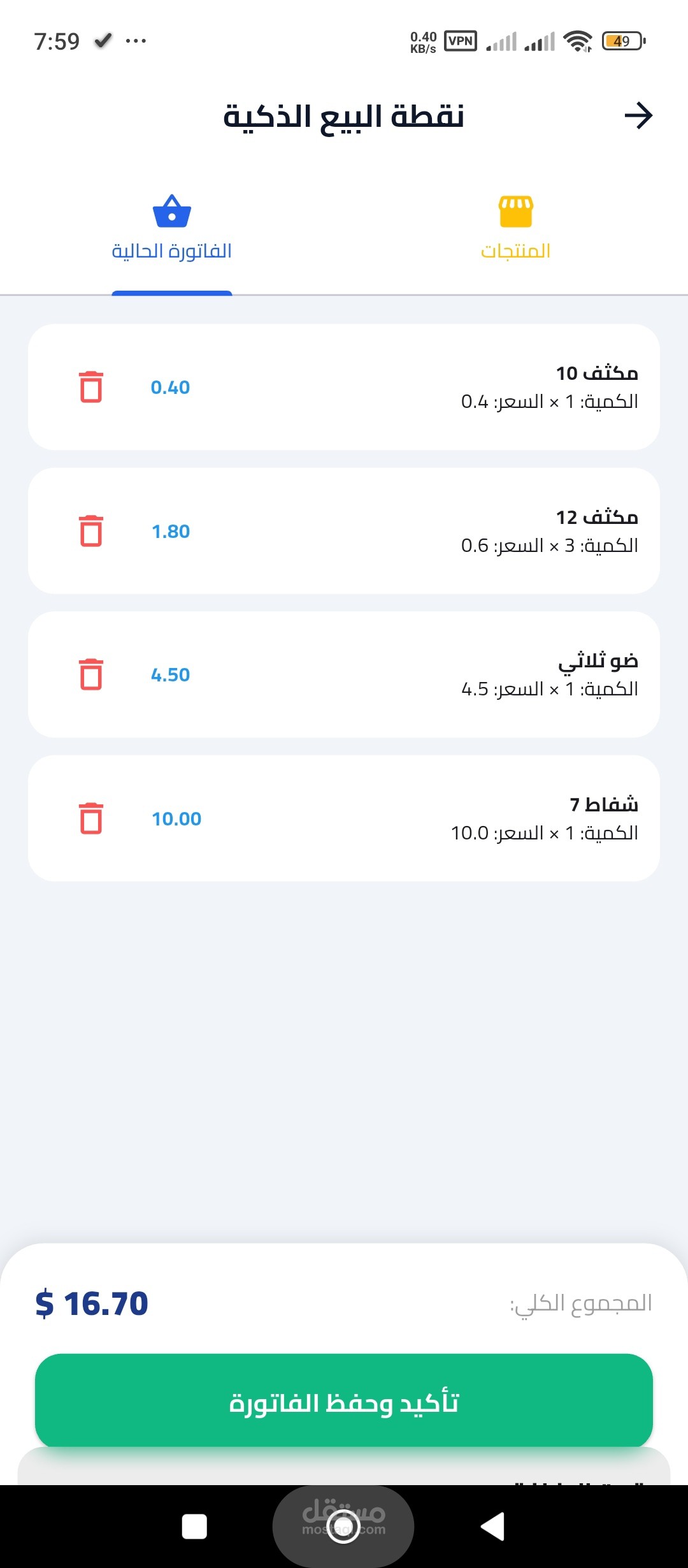Delete the ضو ثلاثي item
The height and width of the screenshot is (1568, 688).
click(x=91, y=674)
